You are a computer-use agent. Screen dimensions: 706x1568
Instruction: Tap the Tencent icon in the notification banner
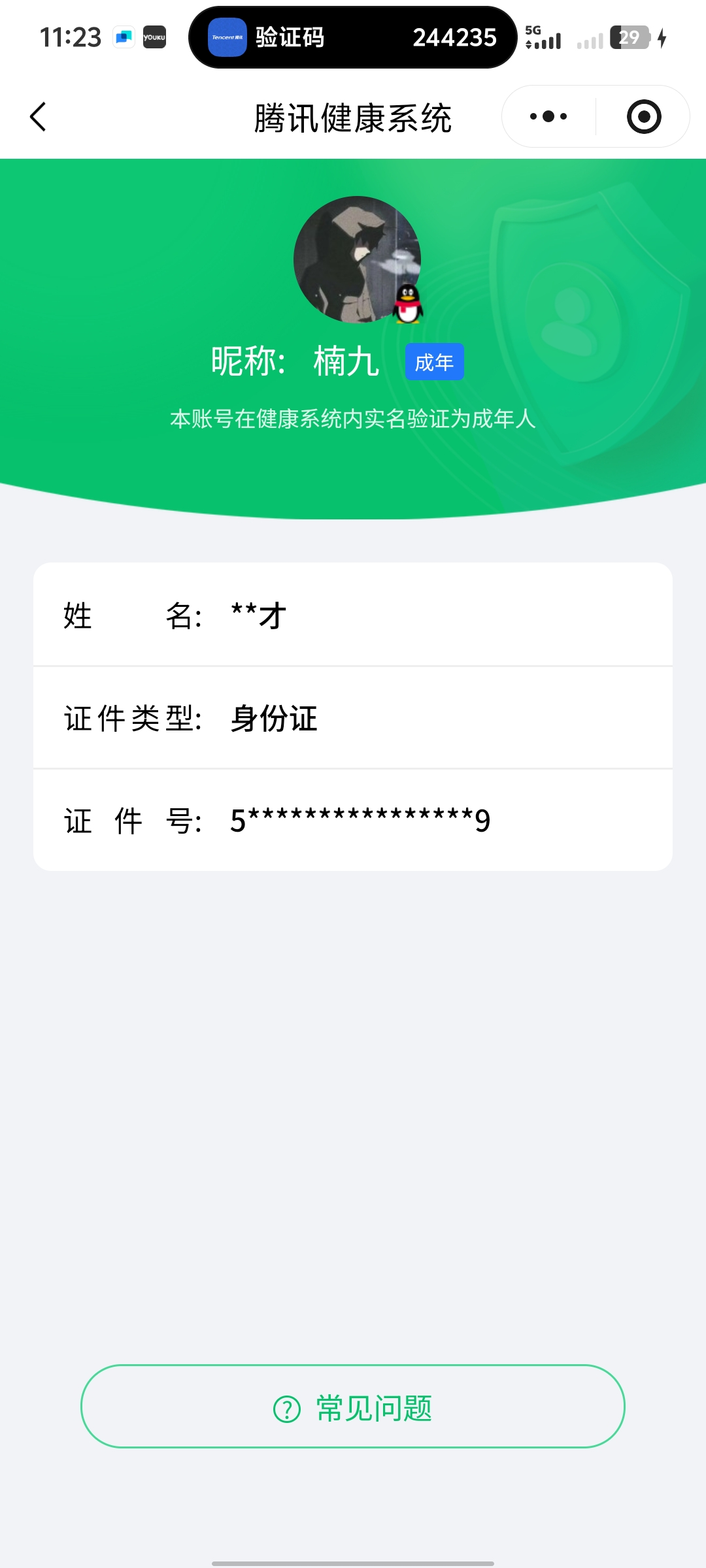(x=226, y=37)
